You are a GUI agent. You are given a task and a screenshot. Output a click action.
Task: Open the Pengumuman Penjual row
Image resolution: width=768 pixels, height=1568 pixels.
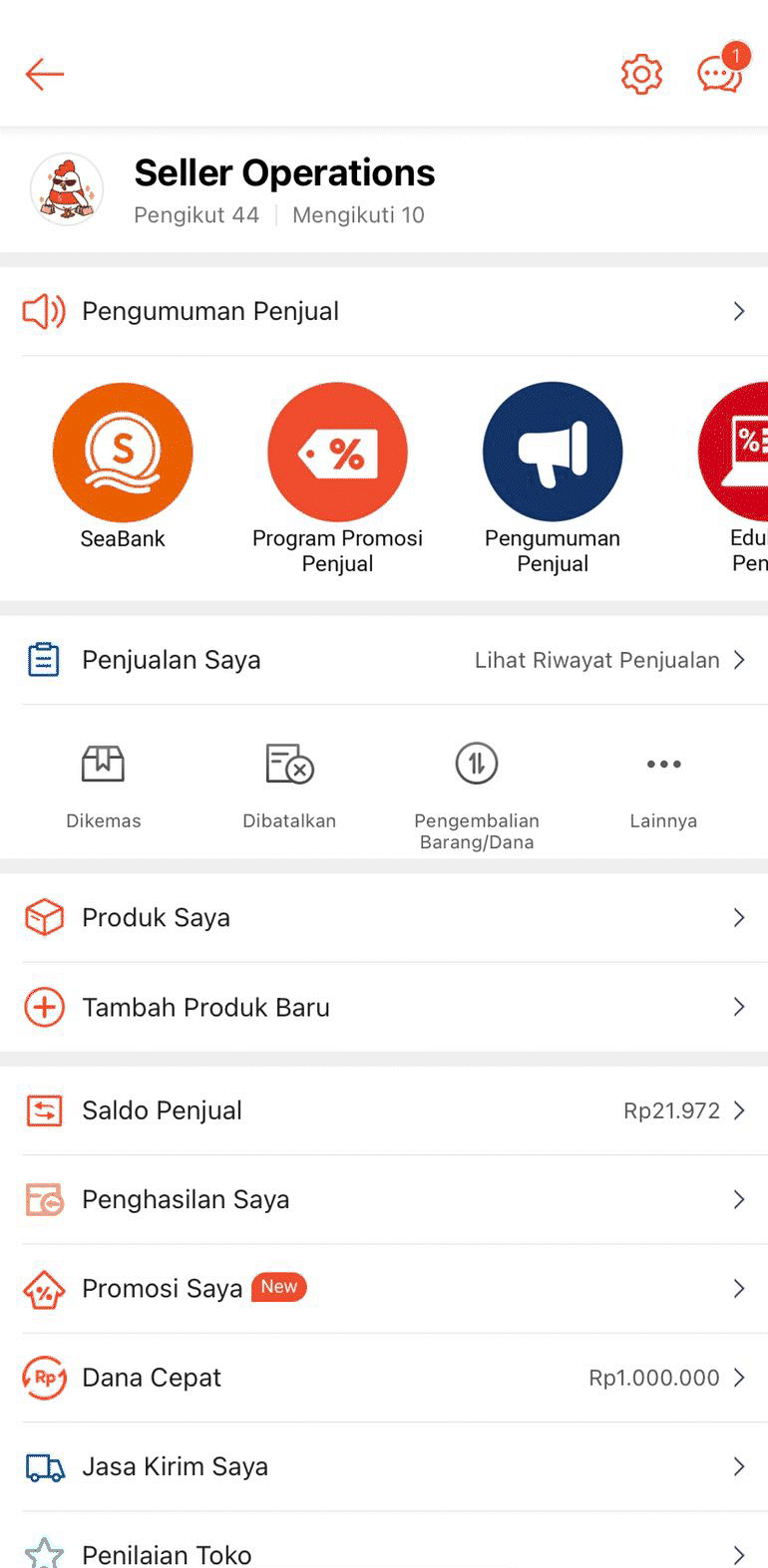pyautogui.click(x=384, y=311)
